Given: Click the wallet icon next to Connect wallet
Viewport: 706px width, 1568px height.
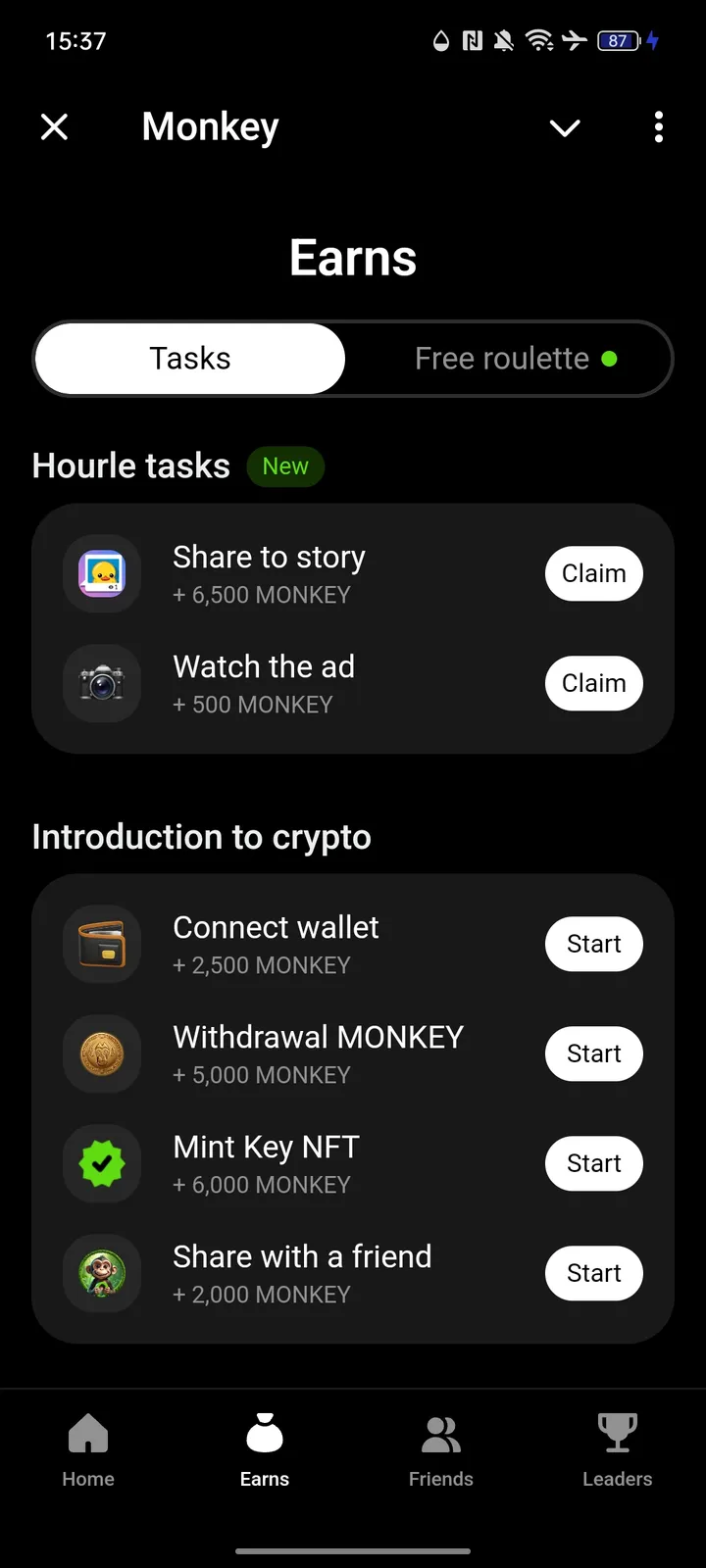Looking at the screenshot, I should pyautogui.click(x=102, y=944).
